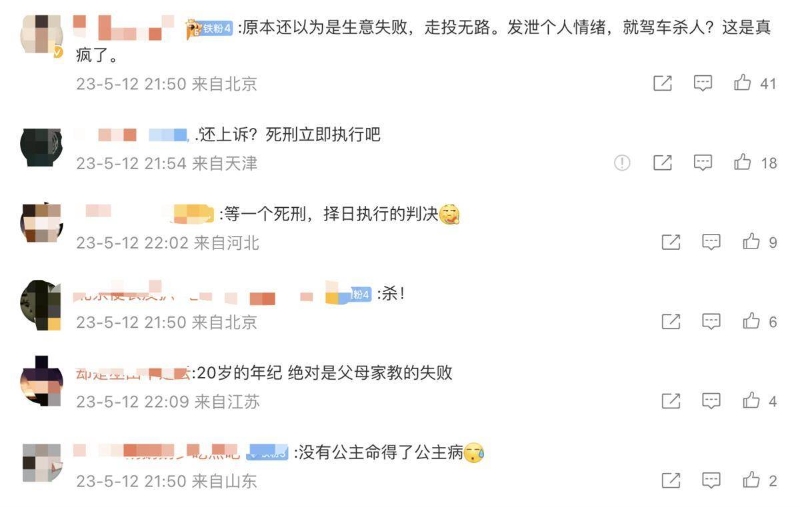
Task: Open avatar of the 还上诉 commenter
Action: click(x=42, y=146)
